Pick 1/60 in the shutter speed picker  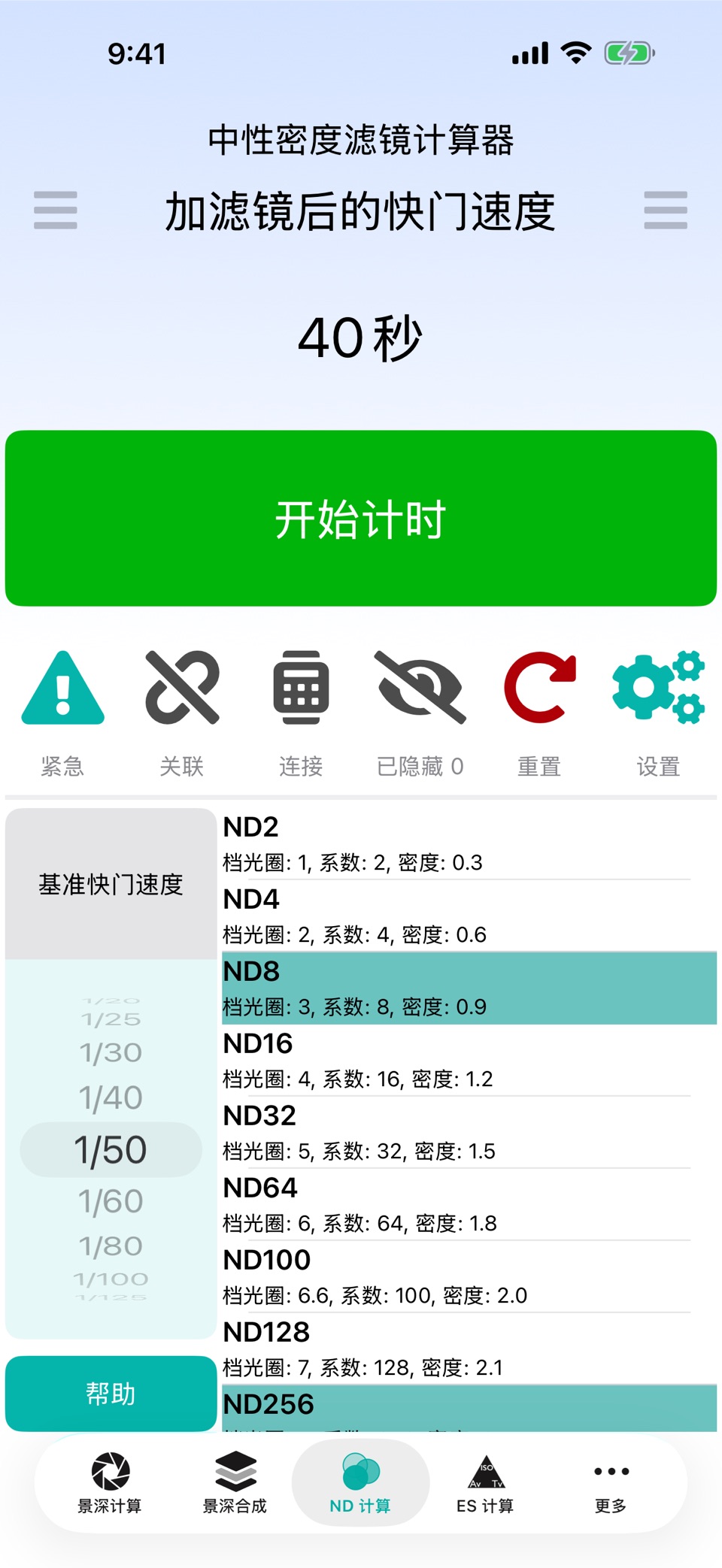(111, 1201)
